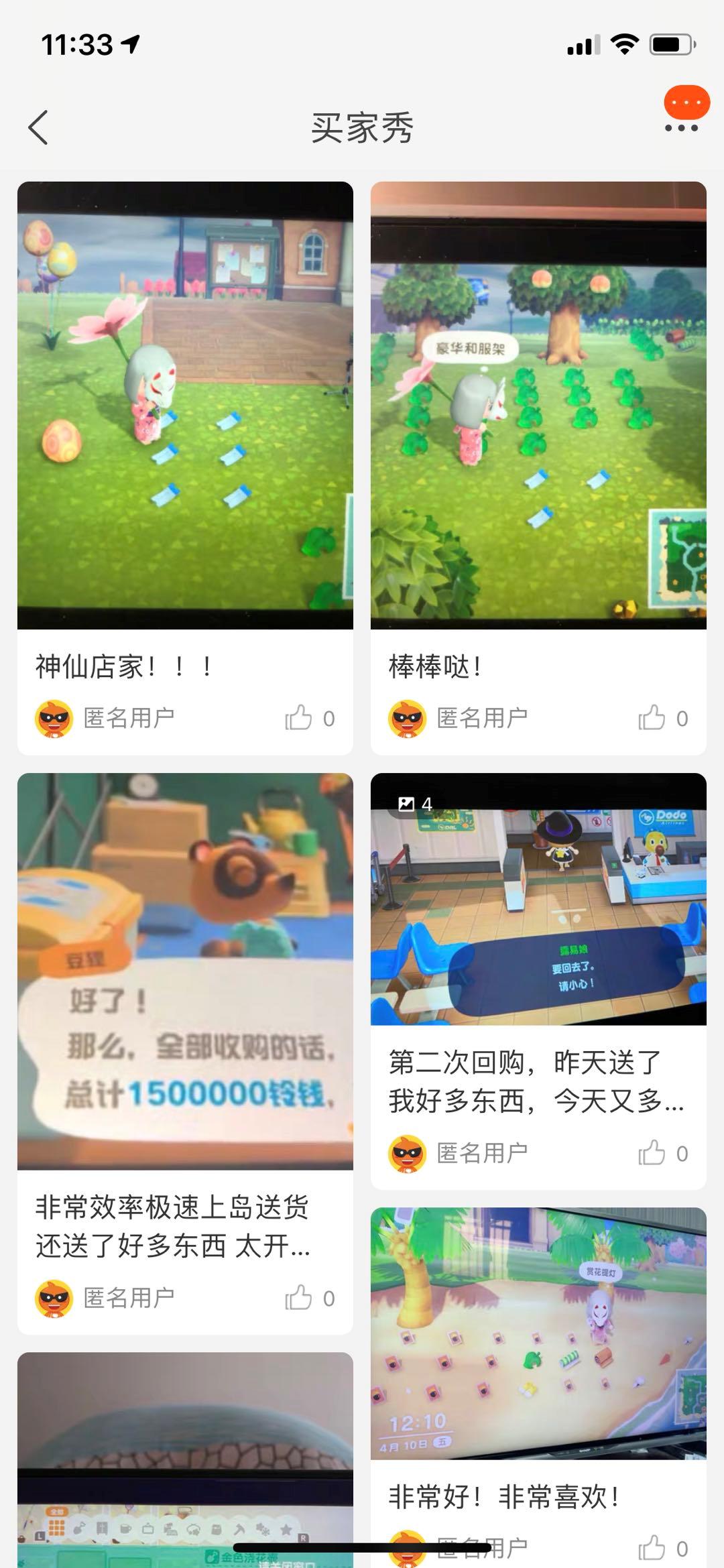This screenshot has width=724, height=1568.
Task: Tap the Wi-Fi icon in the status bar
Action: (625, 43)
